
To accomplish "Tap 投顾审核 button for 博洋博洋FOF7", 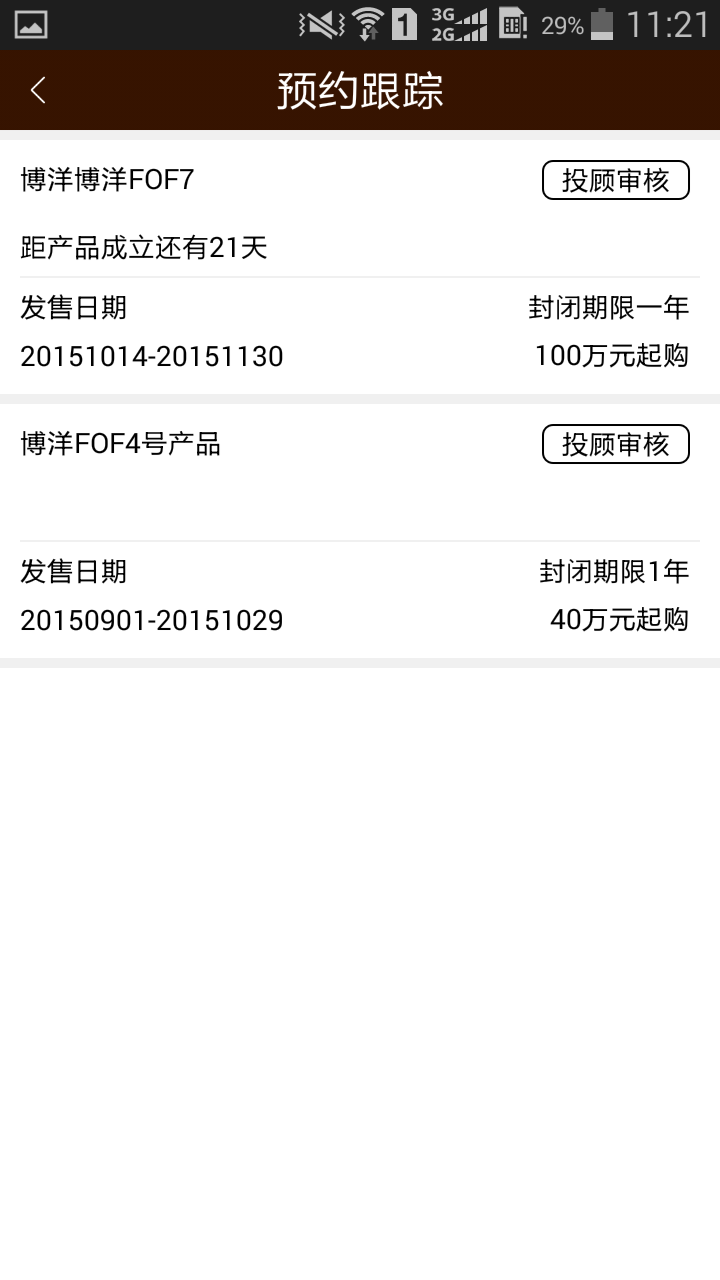I will pos(615,181).
